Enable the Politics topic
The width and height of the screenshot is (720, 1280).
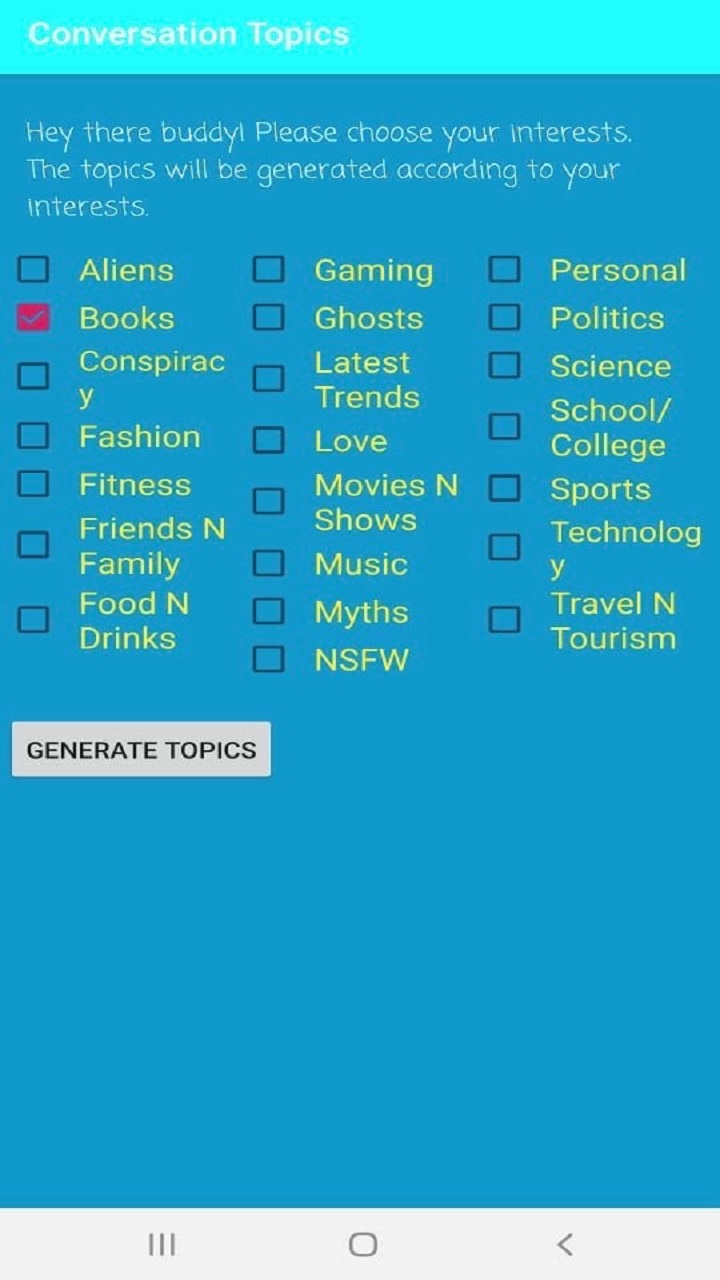504,316
